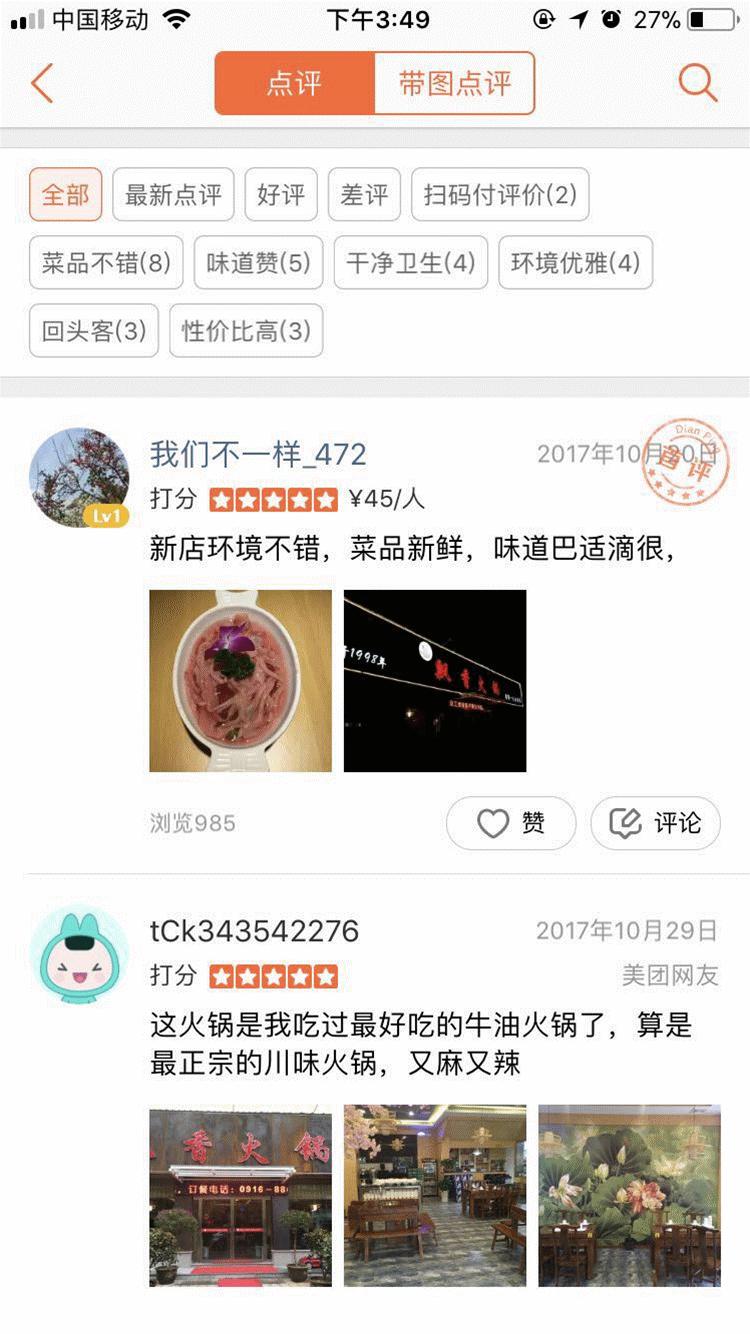Filter reviews by 环境优雅(4)
This screenshot has height=1334, width=750.
click(575, 263)
